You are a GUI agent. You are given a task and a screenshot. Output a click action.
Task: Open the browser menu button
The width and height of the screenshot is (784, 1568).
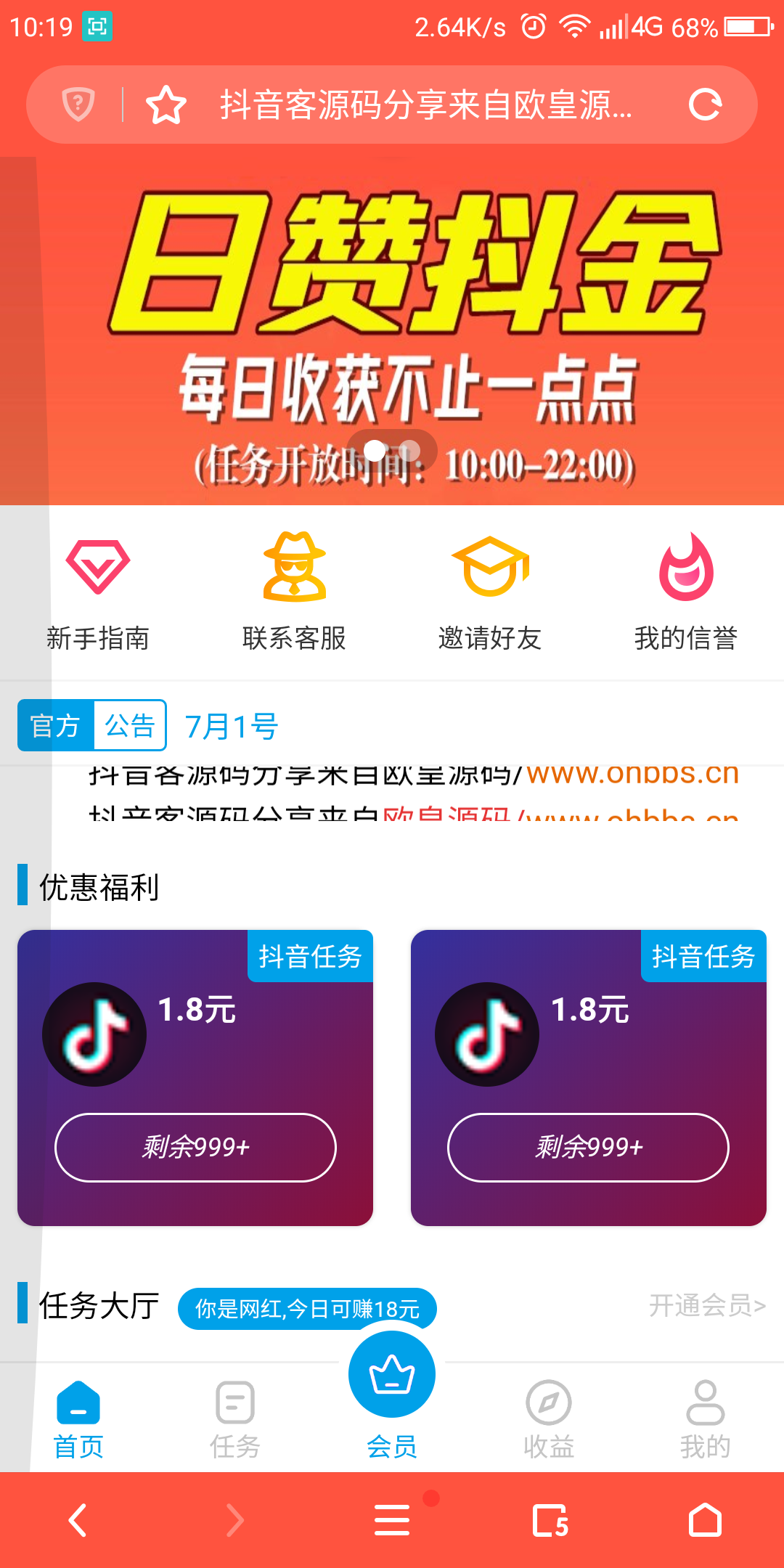392,1520
